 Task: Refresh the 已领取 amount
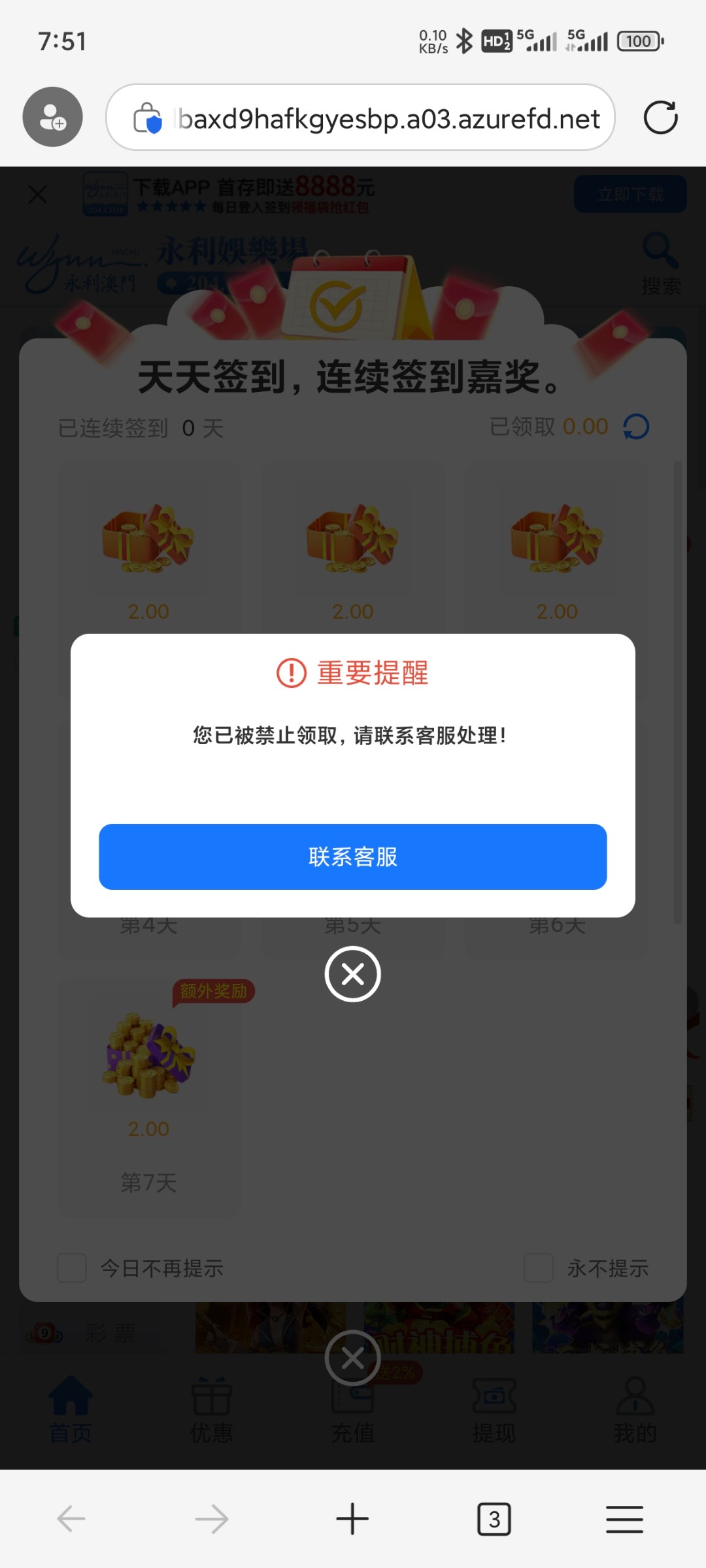coord(636,427)
